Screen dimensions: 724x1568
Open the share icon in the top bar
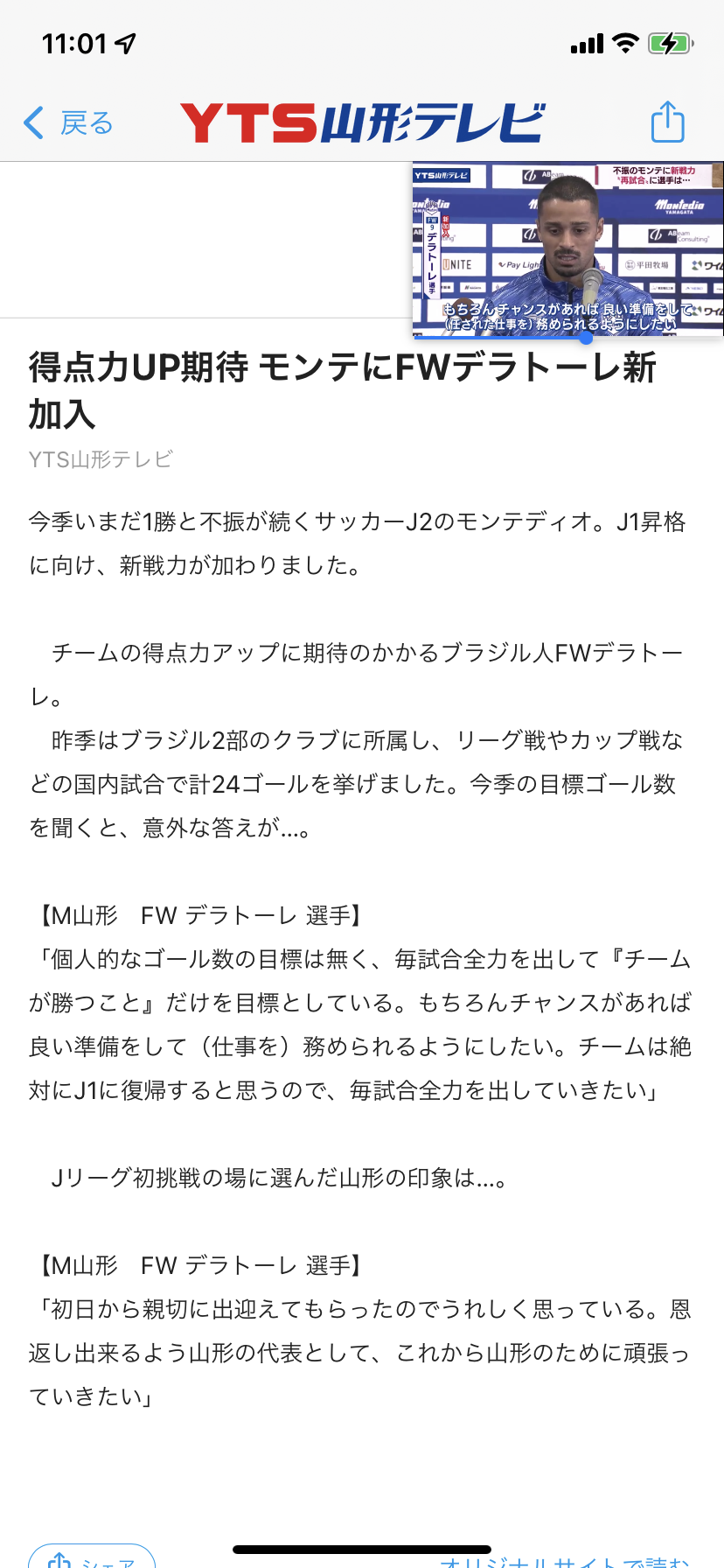[668, 122]
